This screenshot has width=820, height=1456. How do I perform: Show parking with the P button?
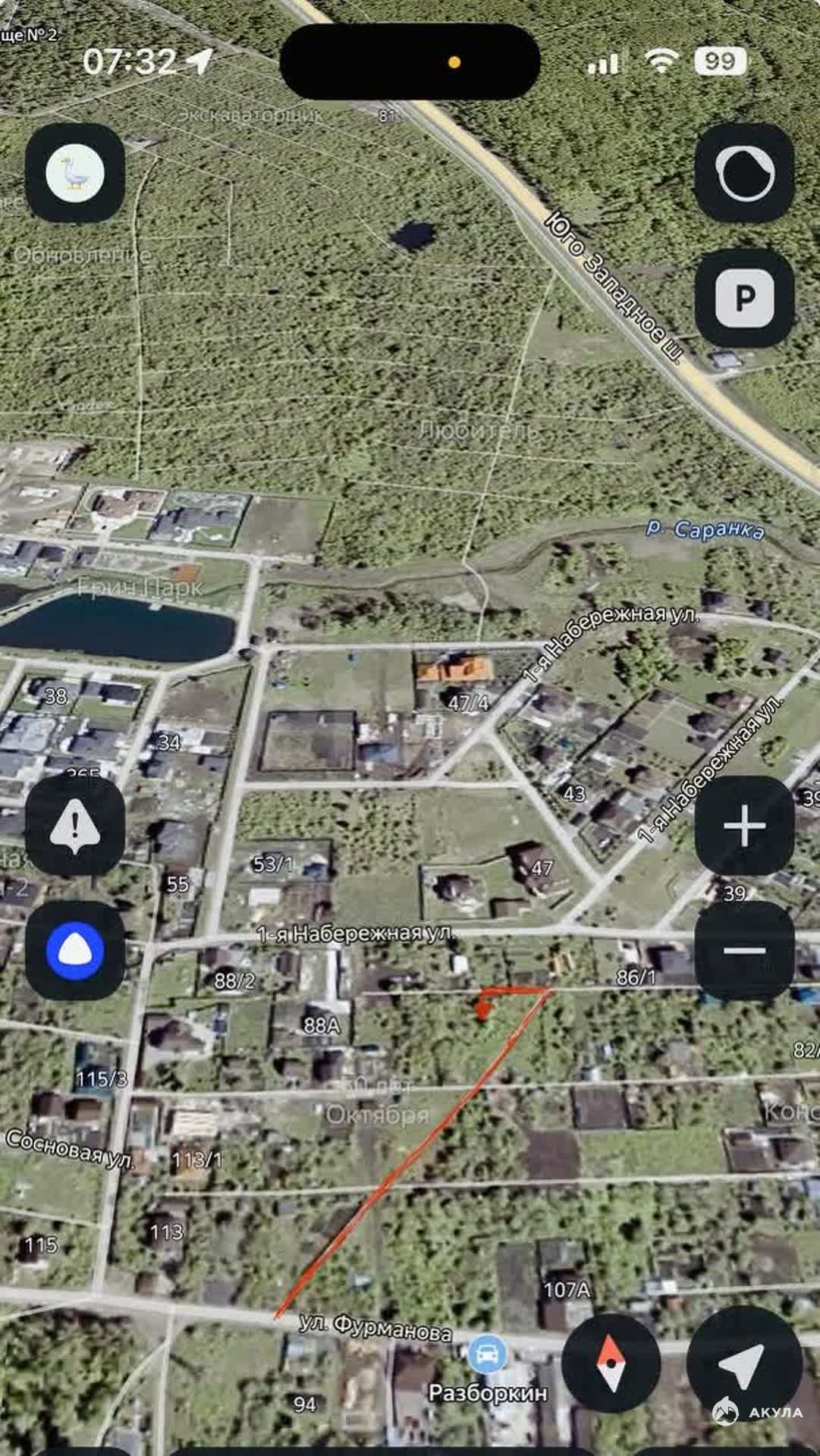[x=744, y=298]
